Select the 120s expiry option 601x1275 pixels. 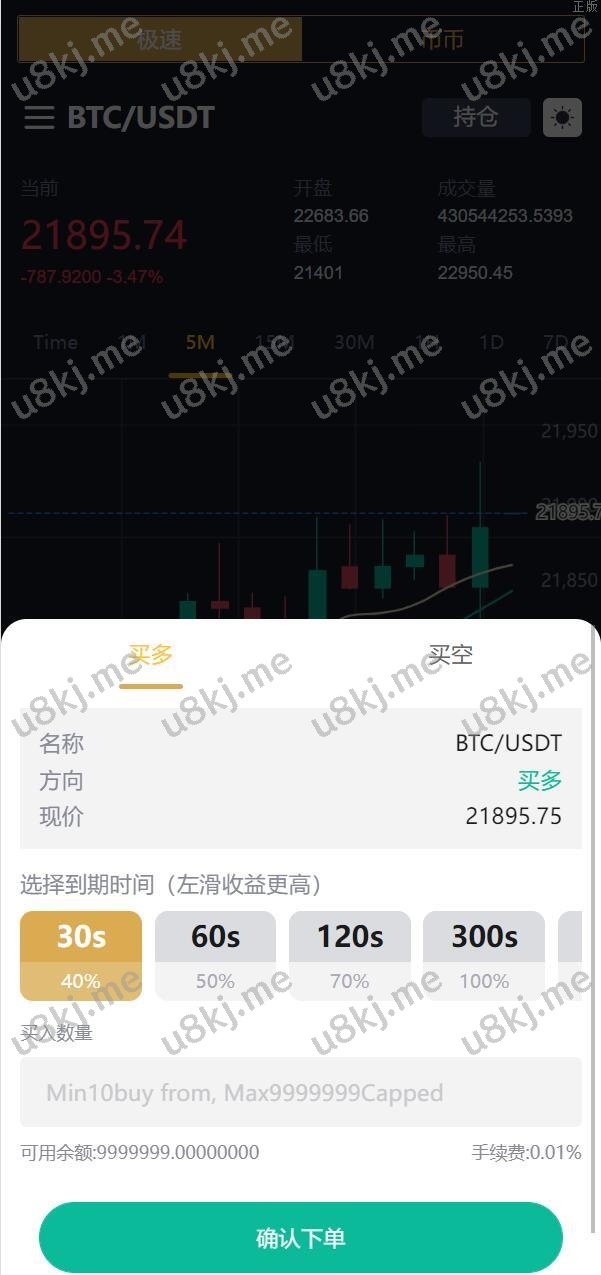(350, 955)
